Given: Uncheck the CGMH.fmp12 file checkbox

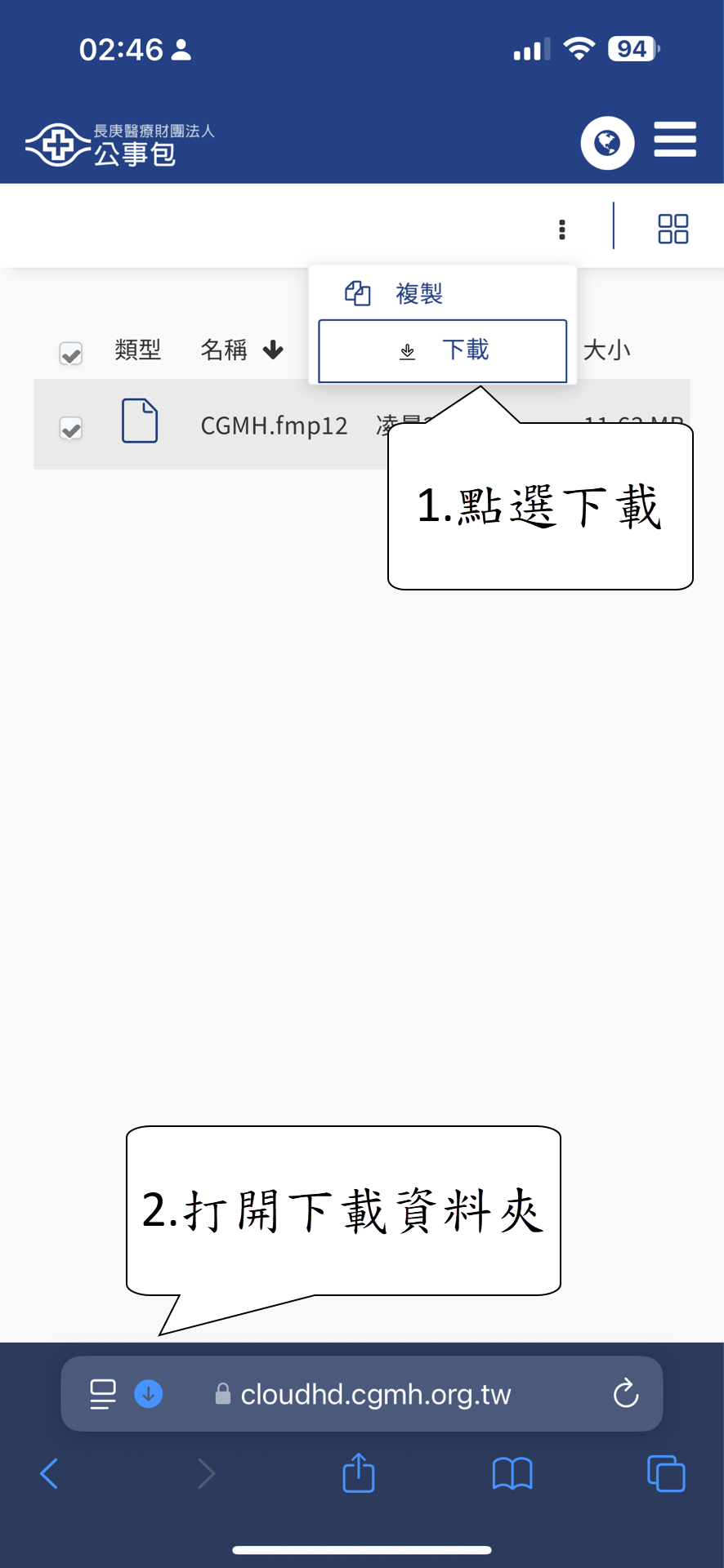Looking at the screenshot, I should (71, 428).
